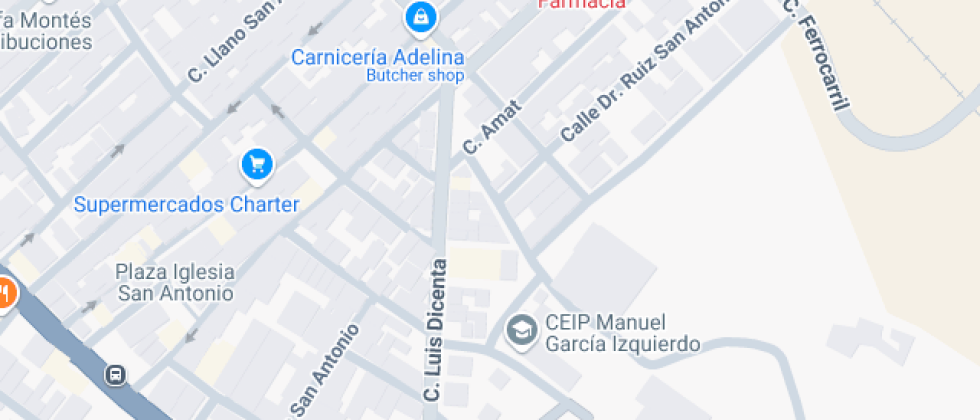The width and height of the screenshot is (980, 420).
Task: Open the bus stop icon on the map
Action: point(116,375)
